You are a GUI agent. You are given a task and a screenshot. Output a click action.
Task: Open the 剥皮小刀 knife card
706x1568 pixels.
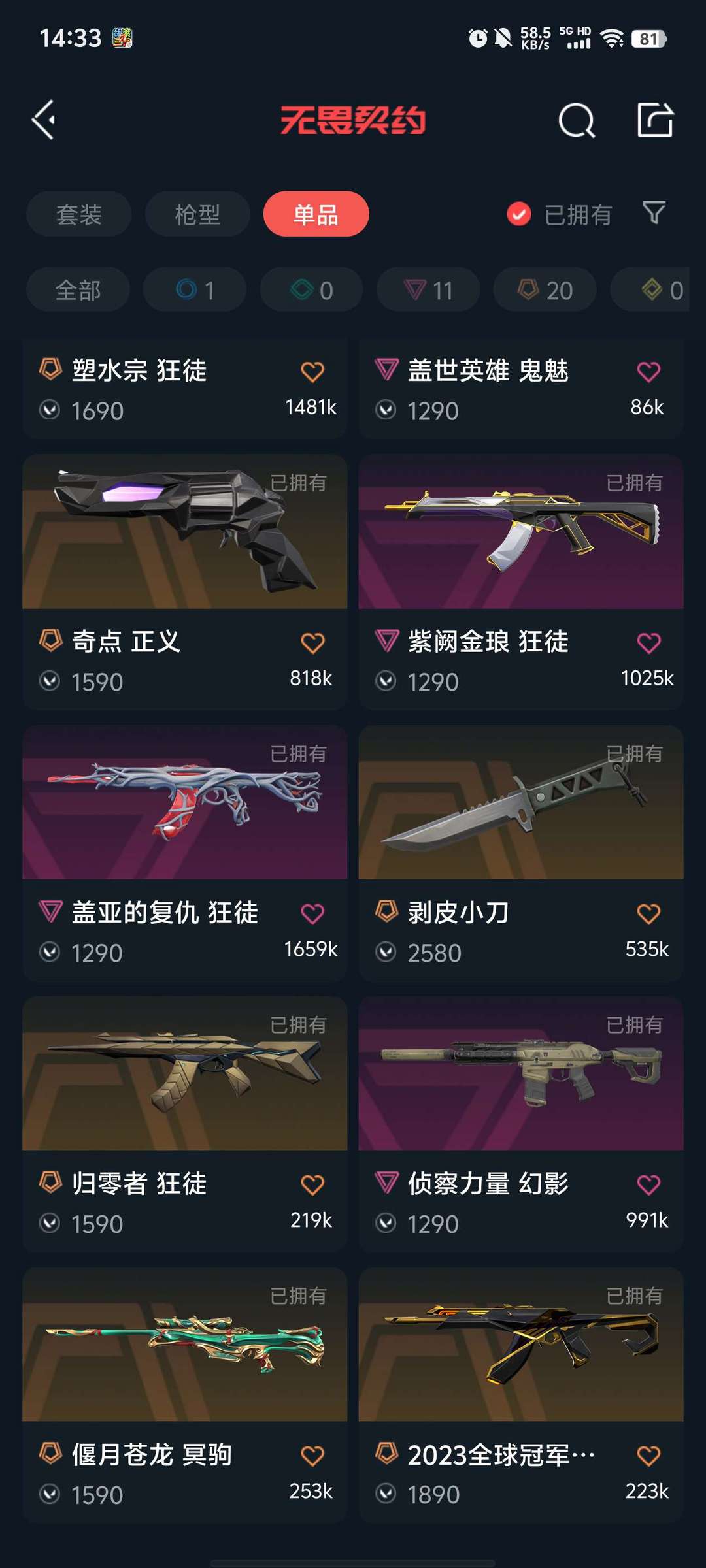[521, 853]
